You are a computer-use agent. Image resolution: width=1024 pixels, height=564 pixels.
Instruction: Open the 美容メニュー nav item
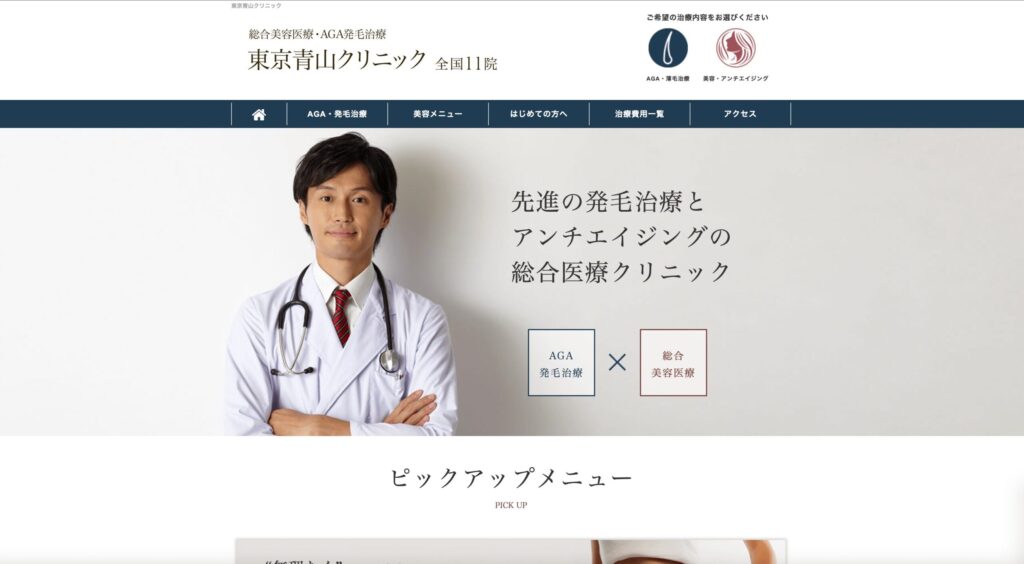[x=438, y=114]
